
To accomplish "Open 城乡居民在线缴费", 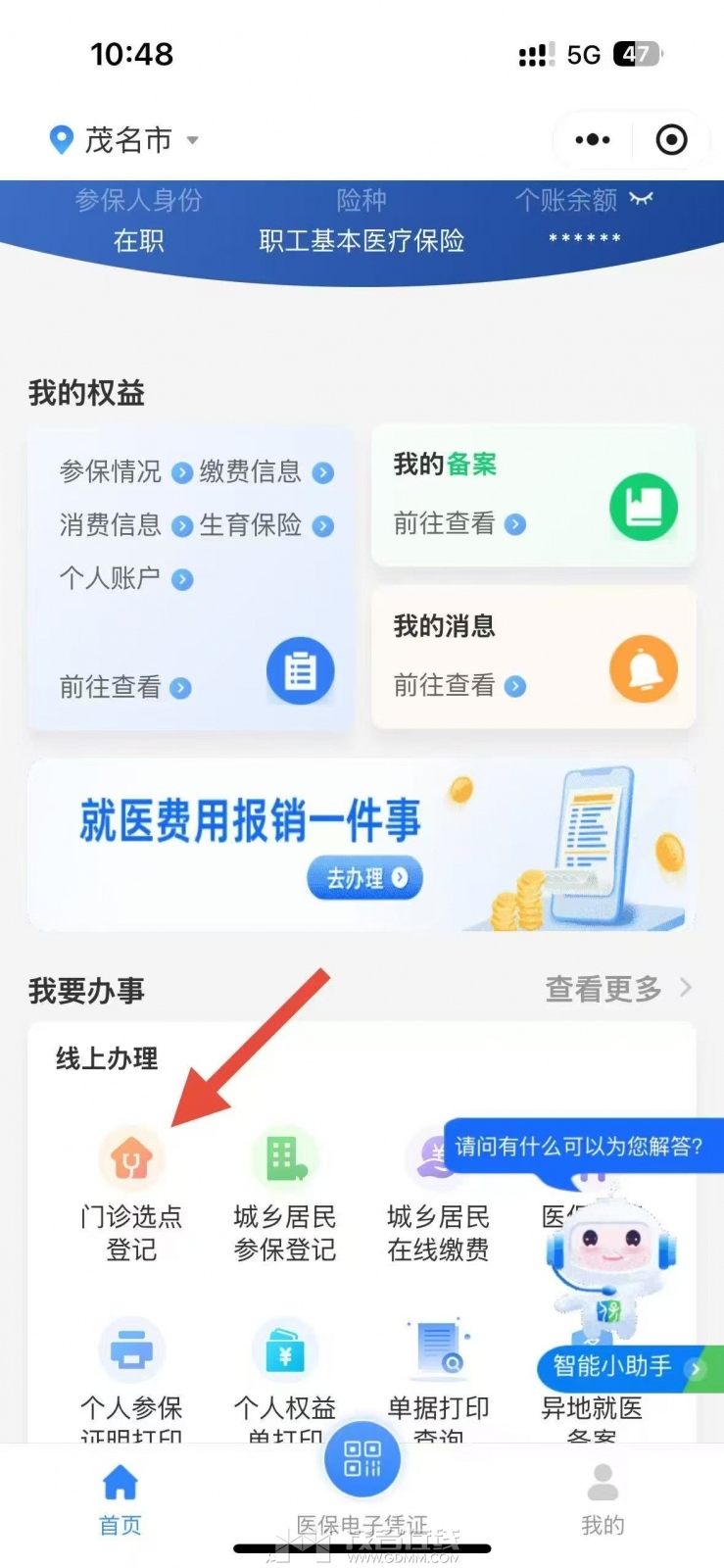I will coord(438,1198).
